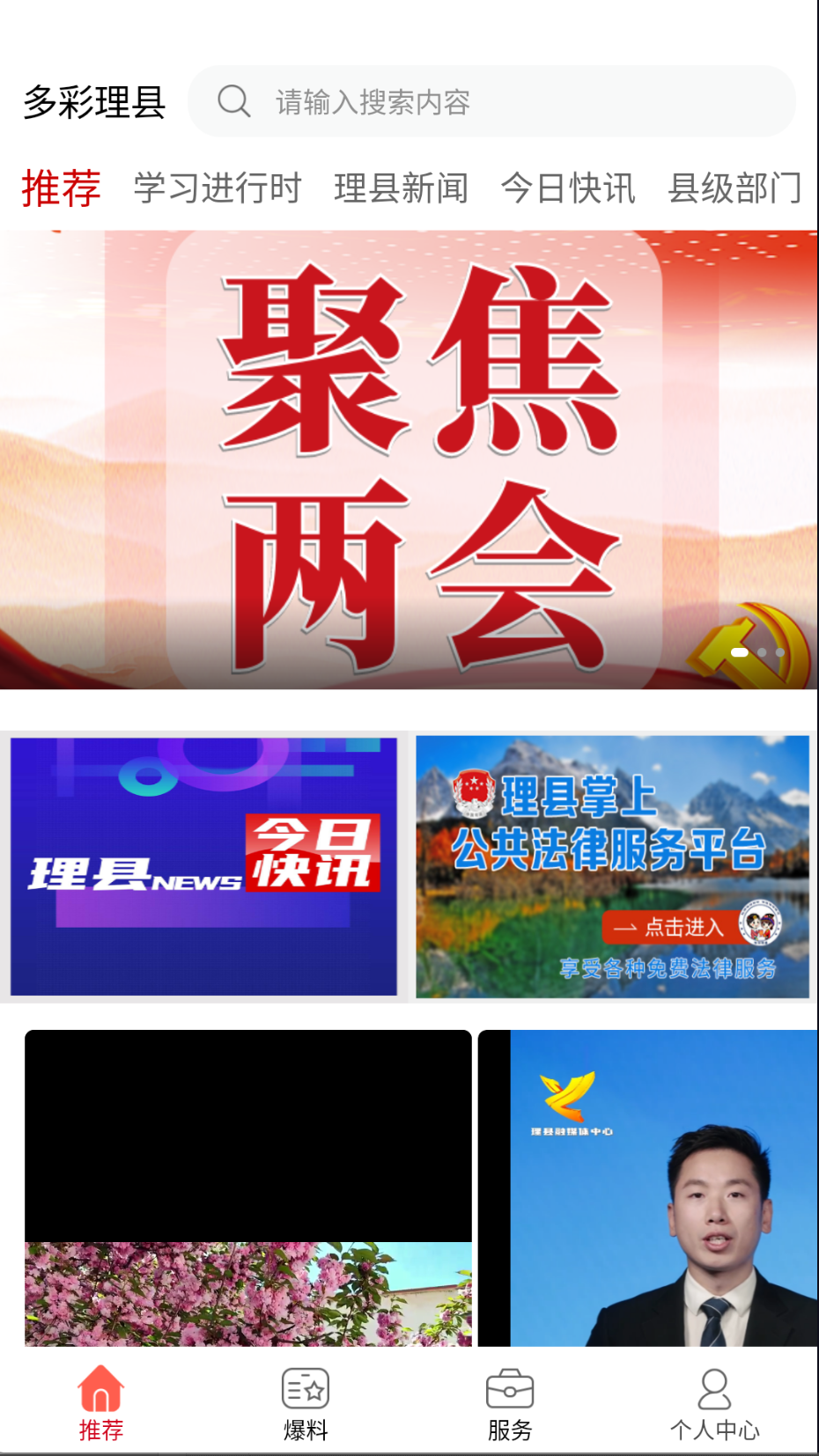Click the search input field
Screen dimensions: 819x1456
pyautogui.click(x=493, y=100)
